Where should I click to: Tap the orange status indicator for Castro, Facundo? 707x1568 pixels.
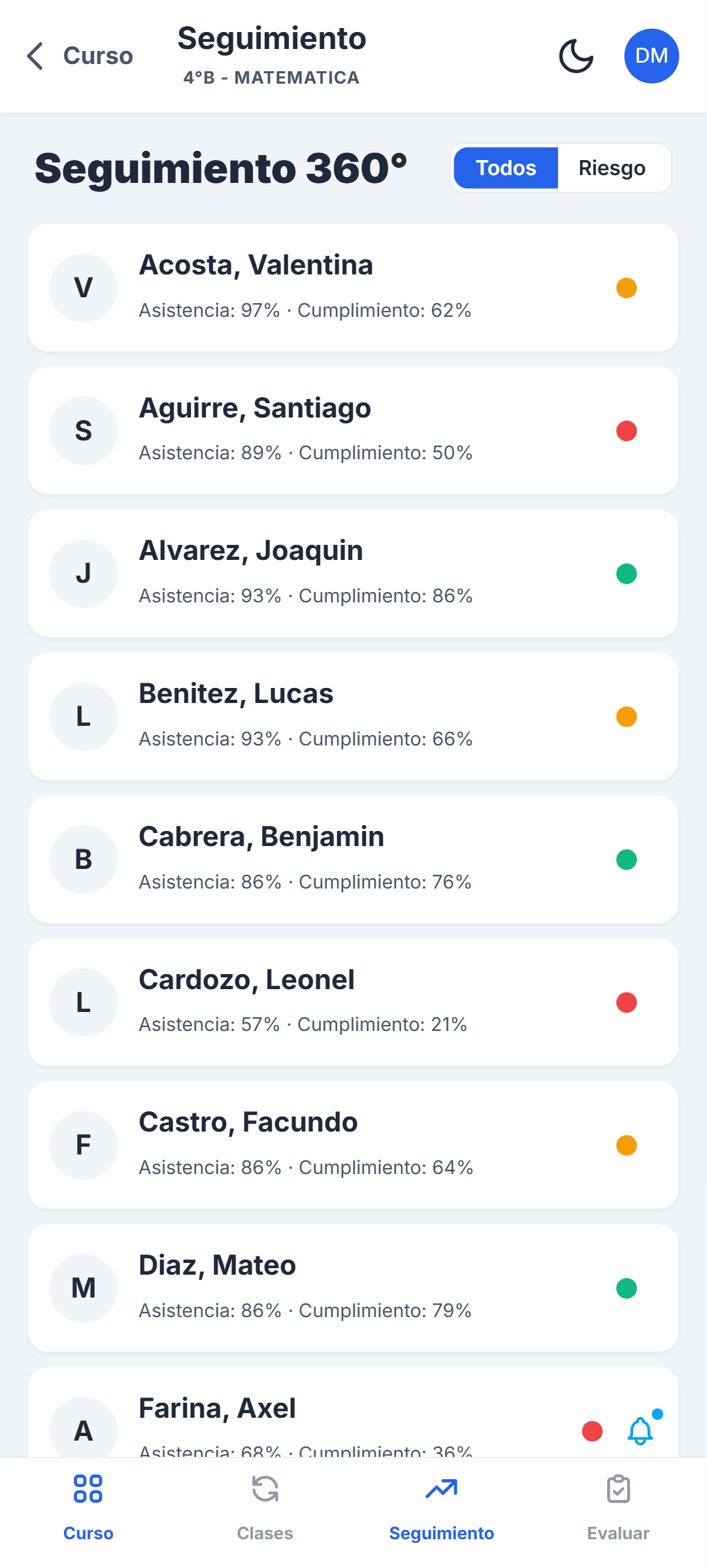627,1145
